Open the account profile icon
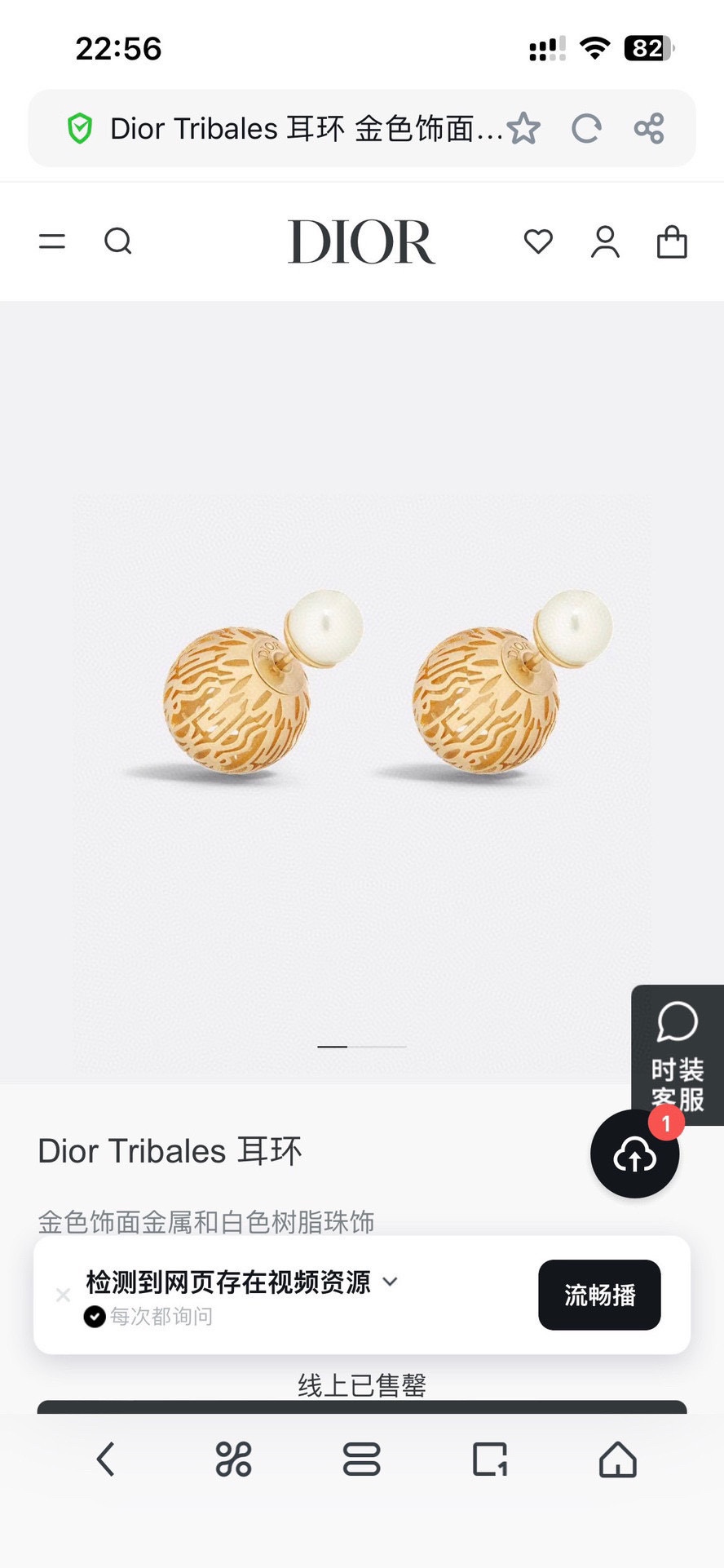This screenshot has height=1568, width=724. tap(605, 242)
